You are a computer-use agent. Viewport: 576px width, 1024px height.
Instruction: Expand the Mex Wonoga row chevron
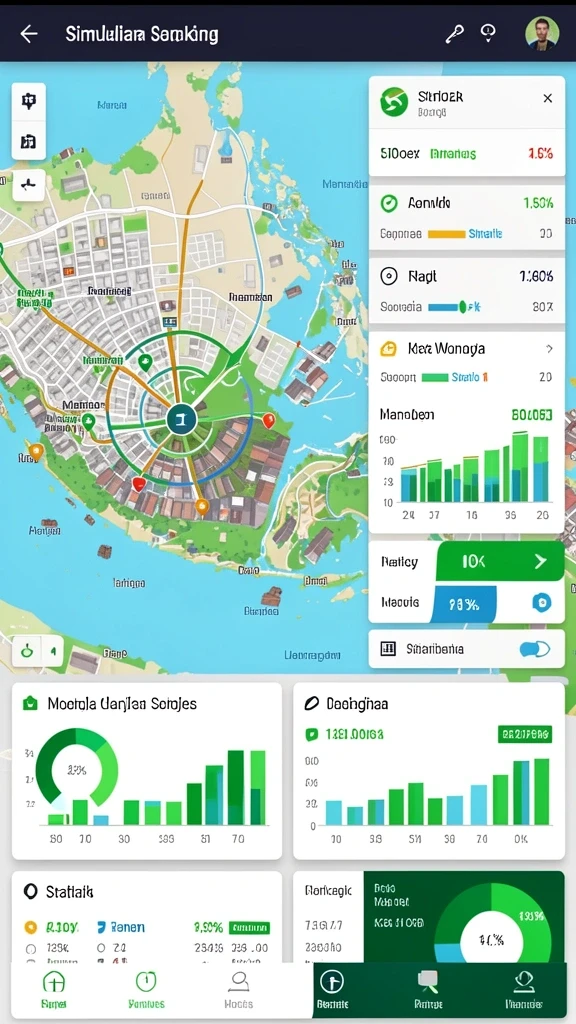(549, 349)
